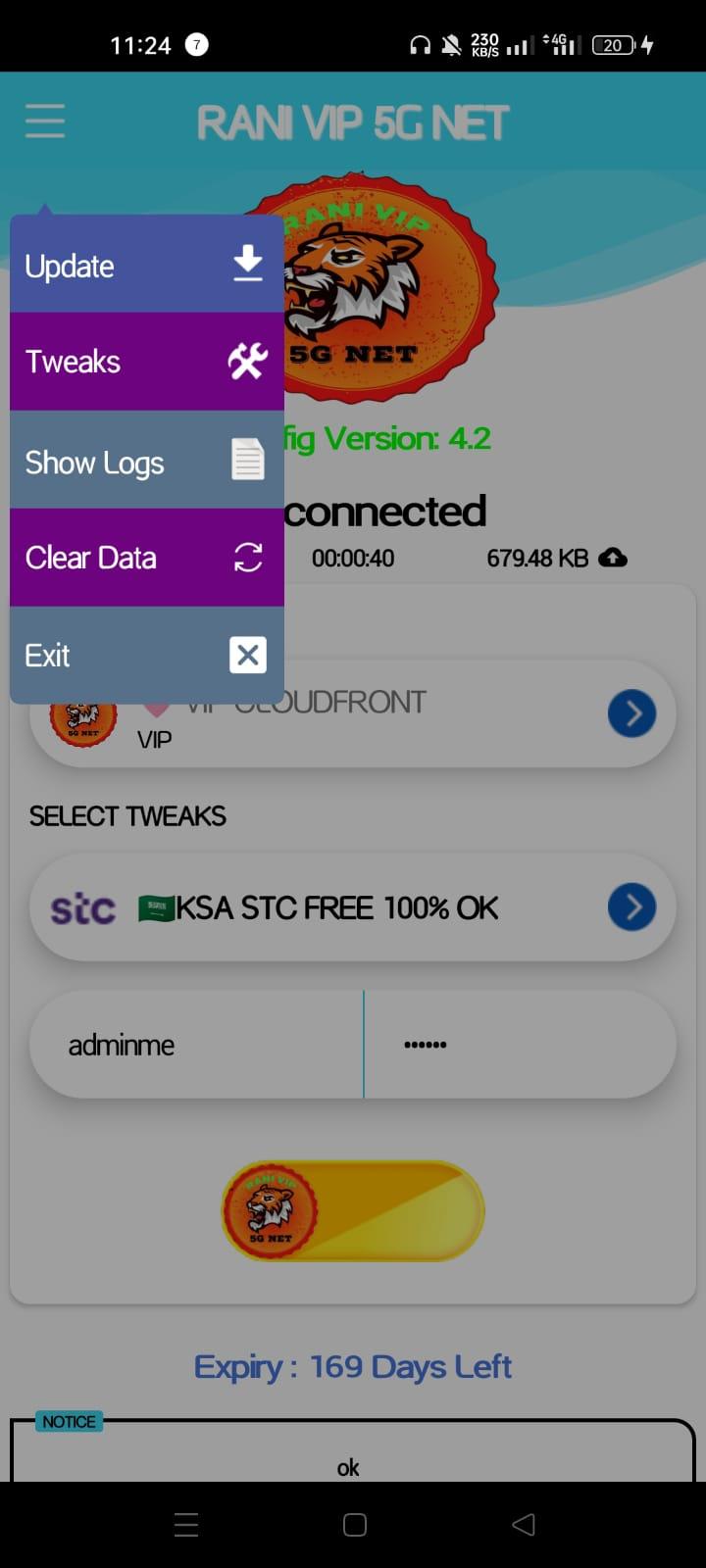Toggle the tiger VPN connection switch
The image size is (706, 1568).
353,1211
